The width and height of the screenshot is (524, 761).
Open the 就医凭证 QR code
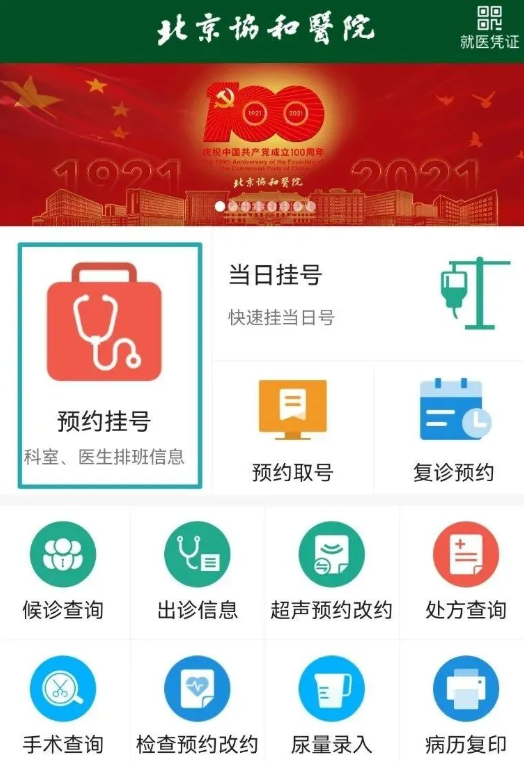coord(489,28)
